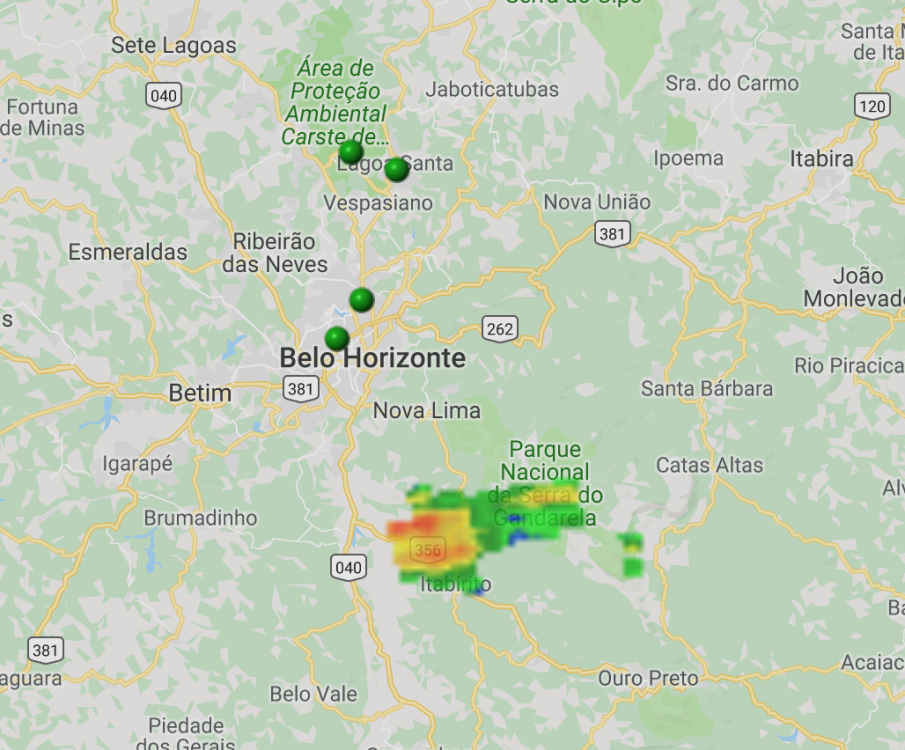Tap the green marker below Carste de… label

pos(350,152)
